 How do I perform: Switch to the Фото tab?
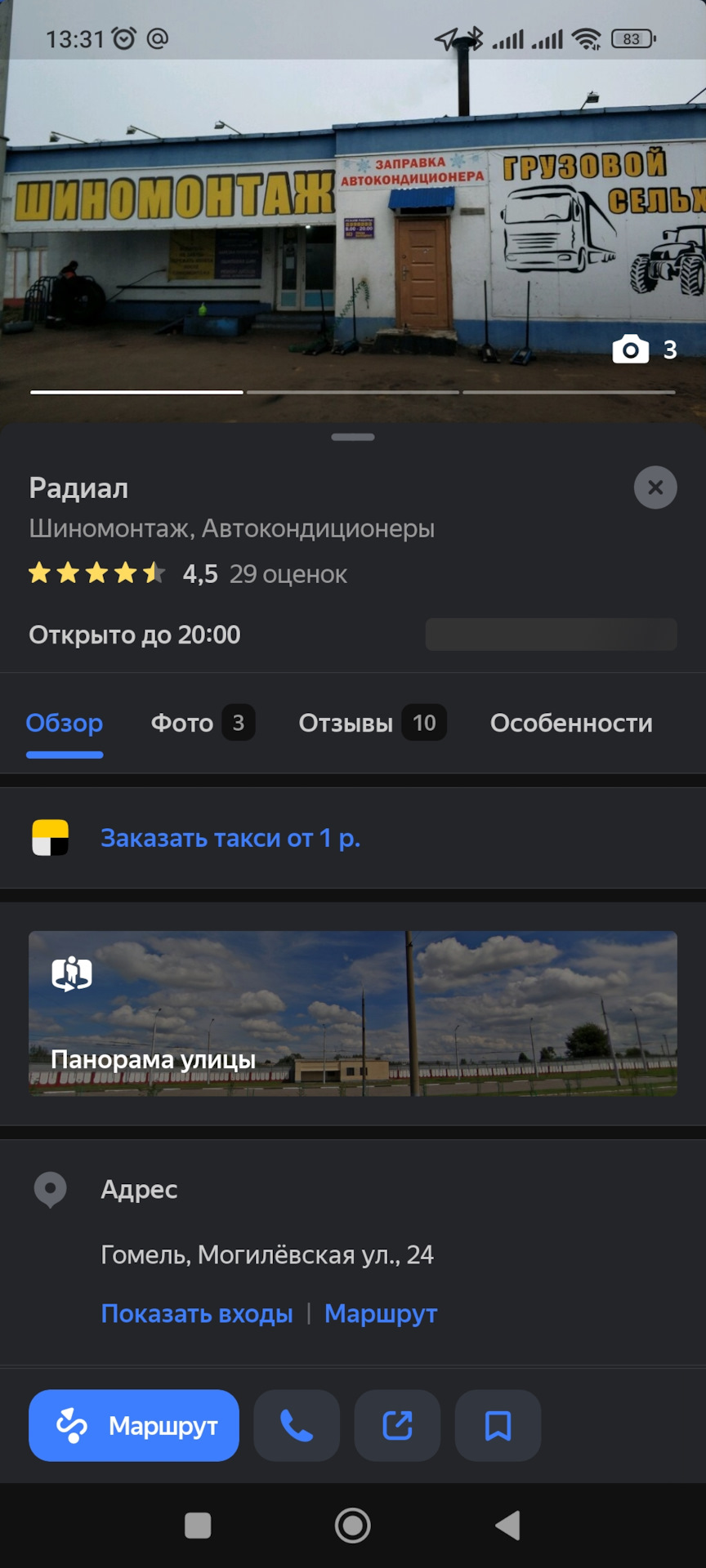pos(181,723)
